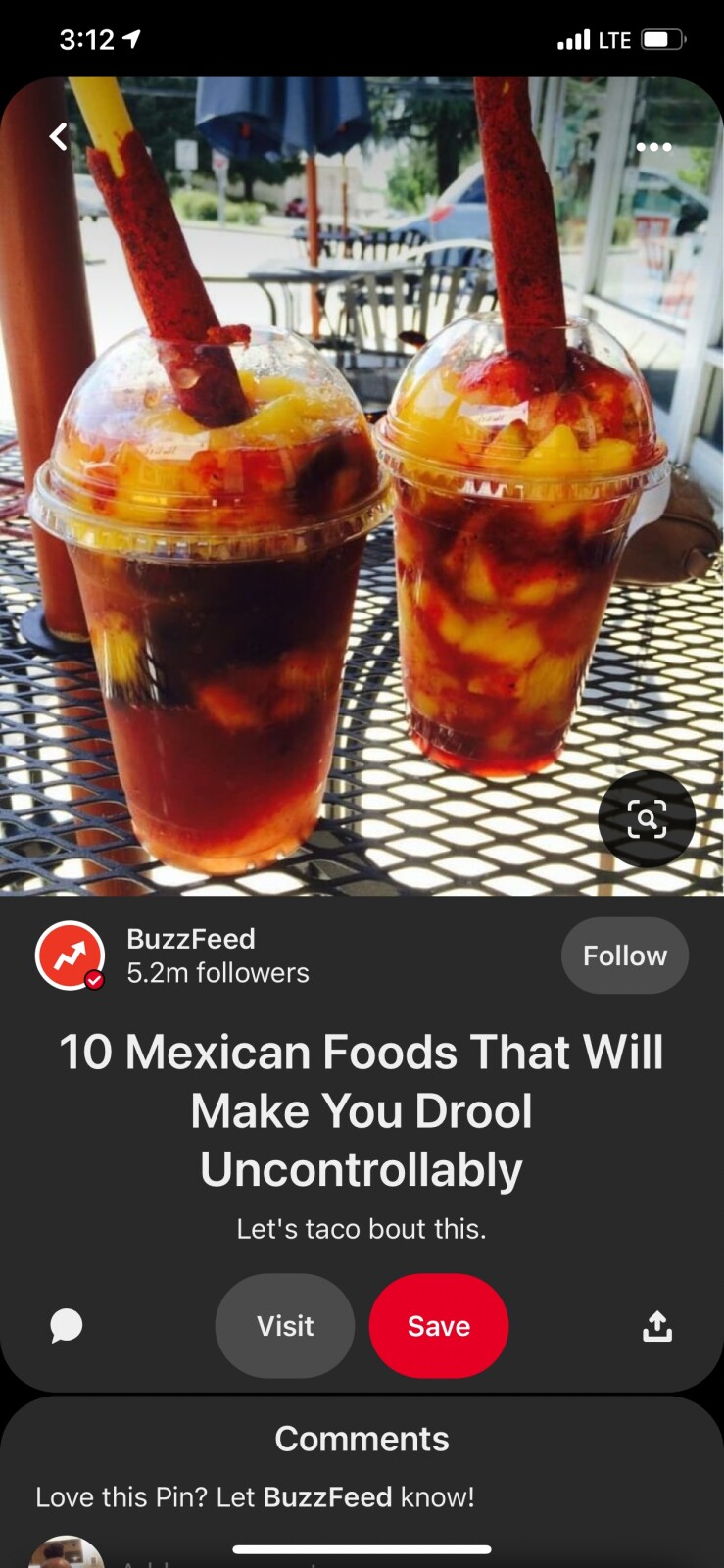
Task: Tap the visual search lens icon
Action: point(647,818)
